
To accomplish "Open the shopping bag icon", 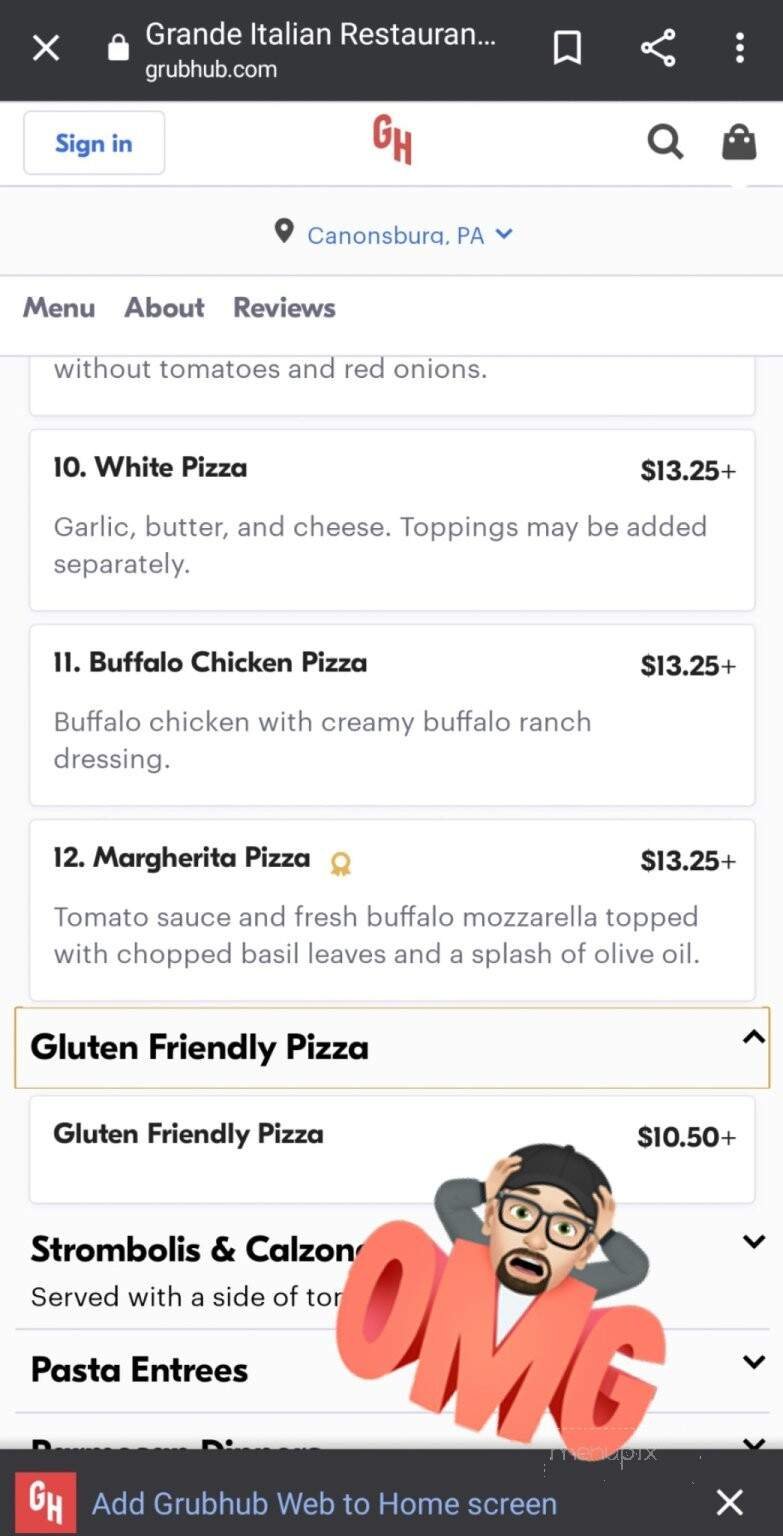I will coord(738,142).
